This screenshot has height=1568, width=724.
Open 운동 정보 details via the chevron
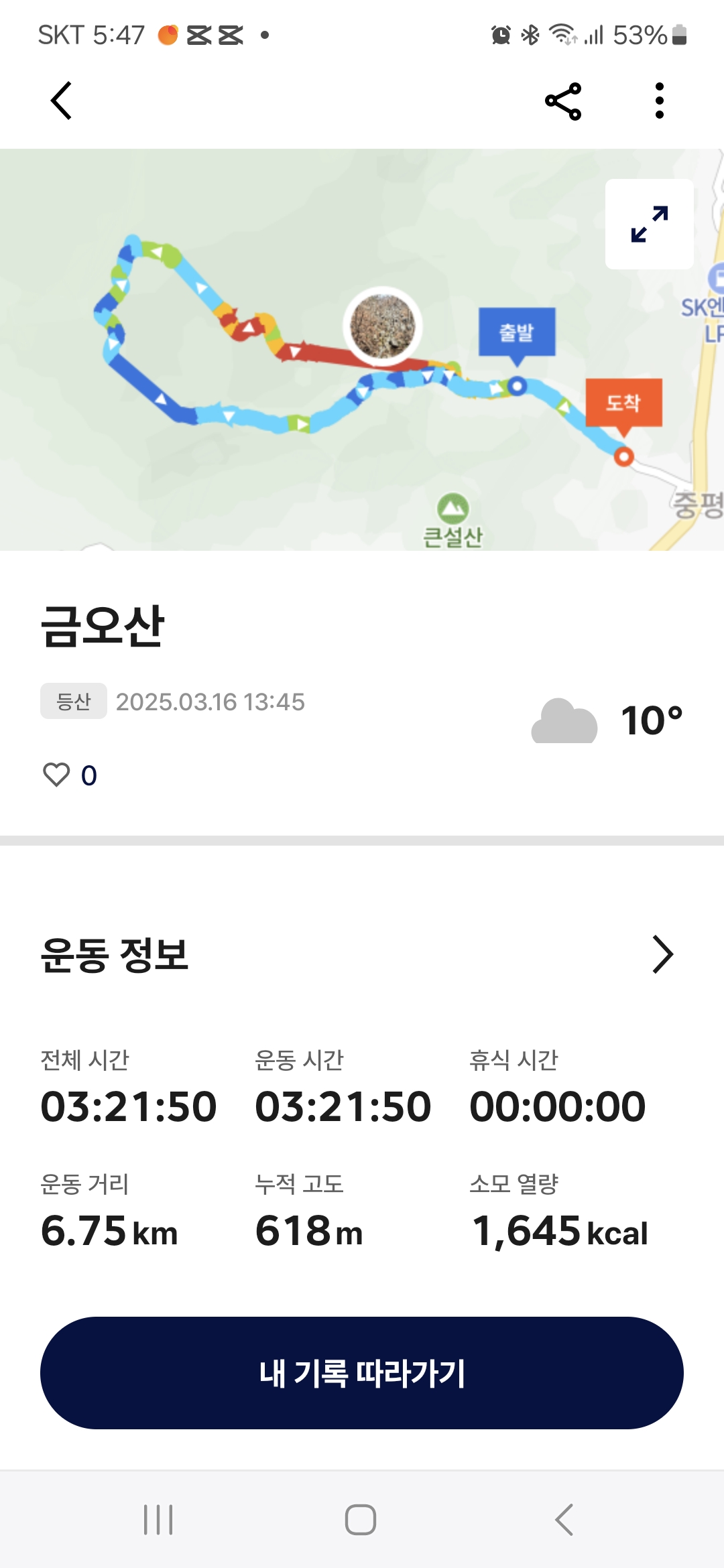(662, 954)
